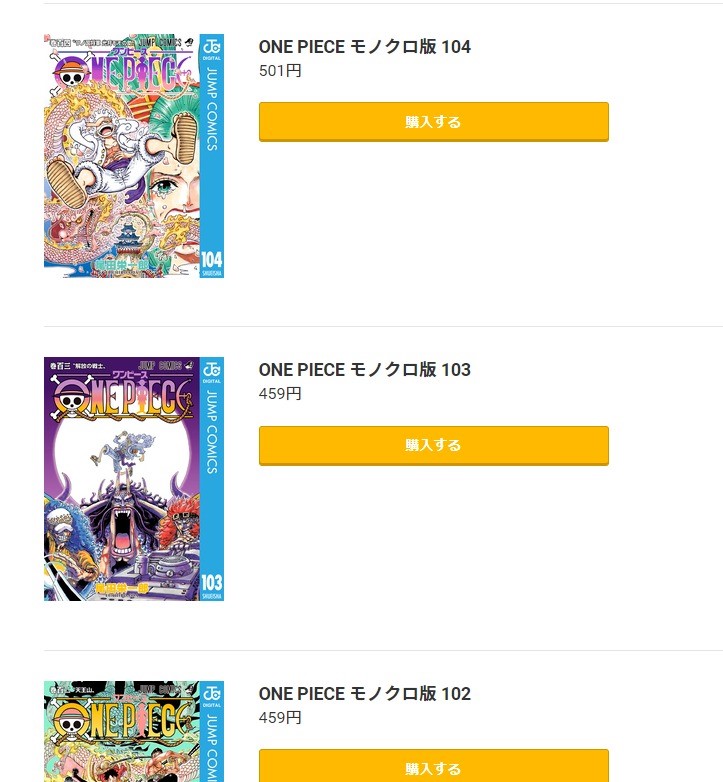This screenshot has width=723, height=782.
Task: Open the volume 102 cover image
Action: point(133,732)
